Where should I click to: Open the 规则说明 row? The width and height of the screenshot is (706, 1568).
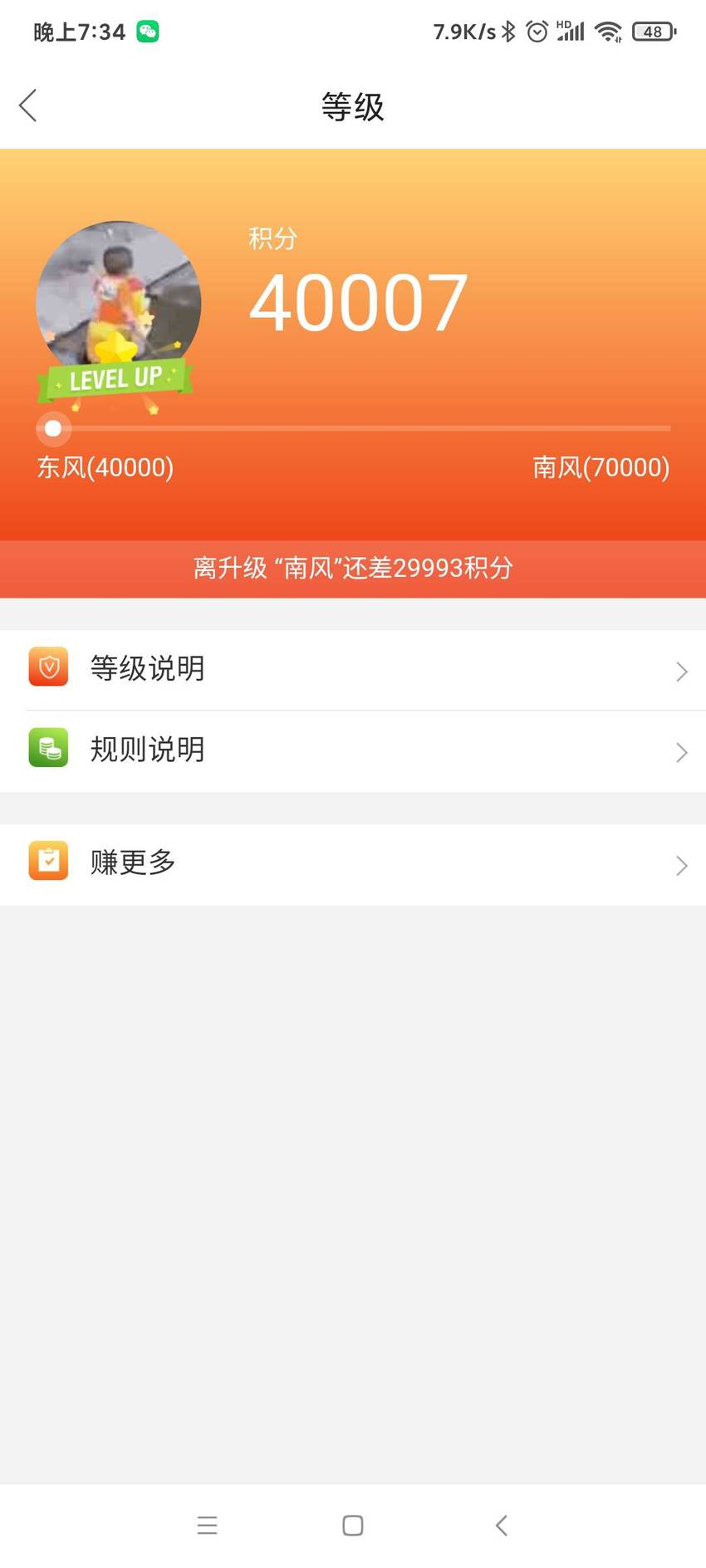click(353, 751)
